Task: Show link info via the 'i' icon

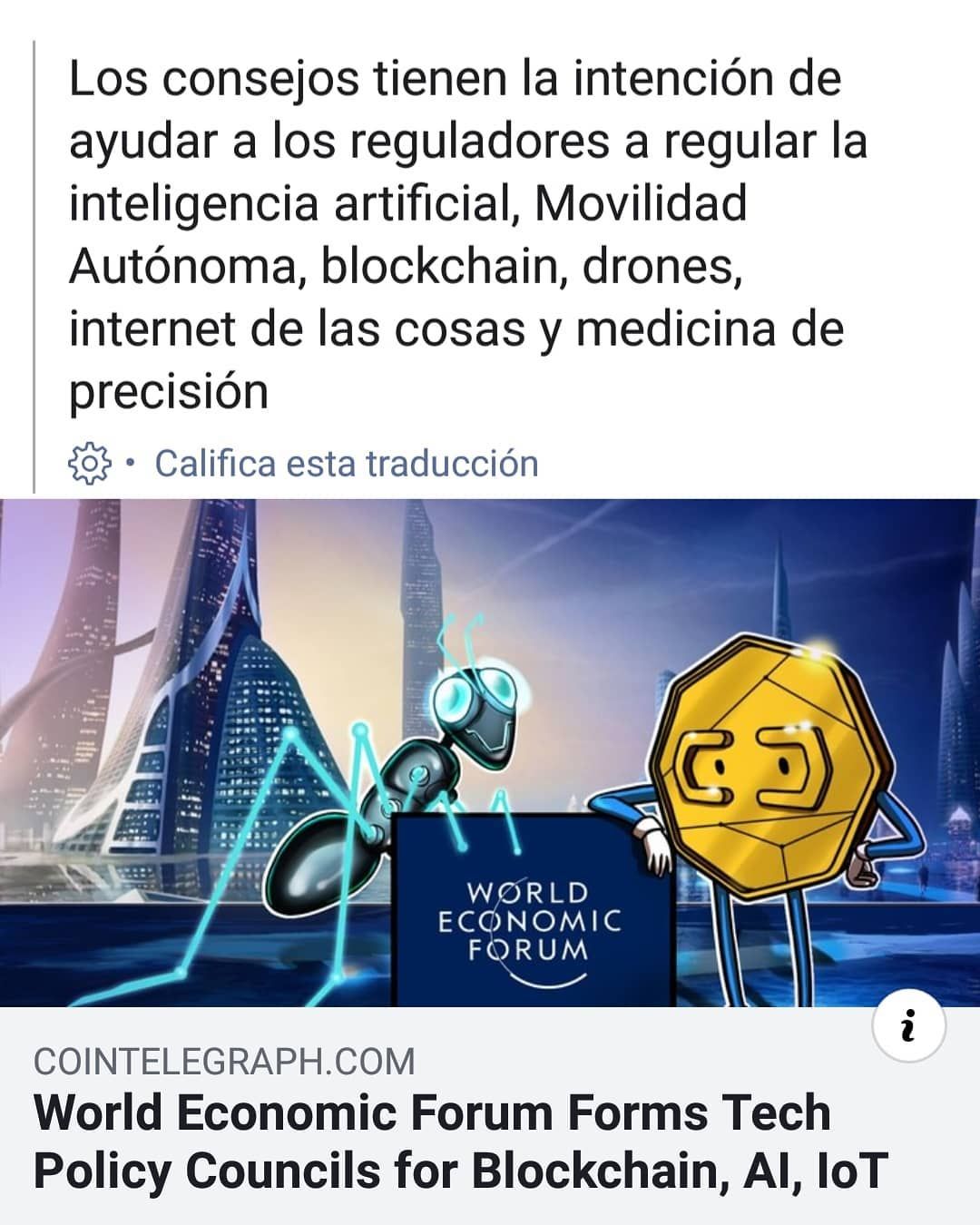Action: pos(908,1026)
